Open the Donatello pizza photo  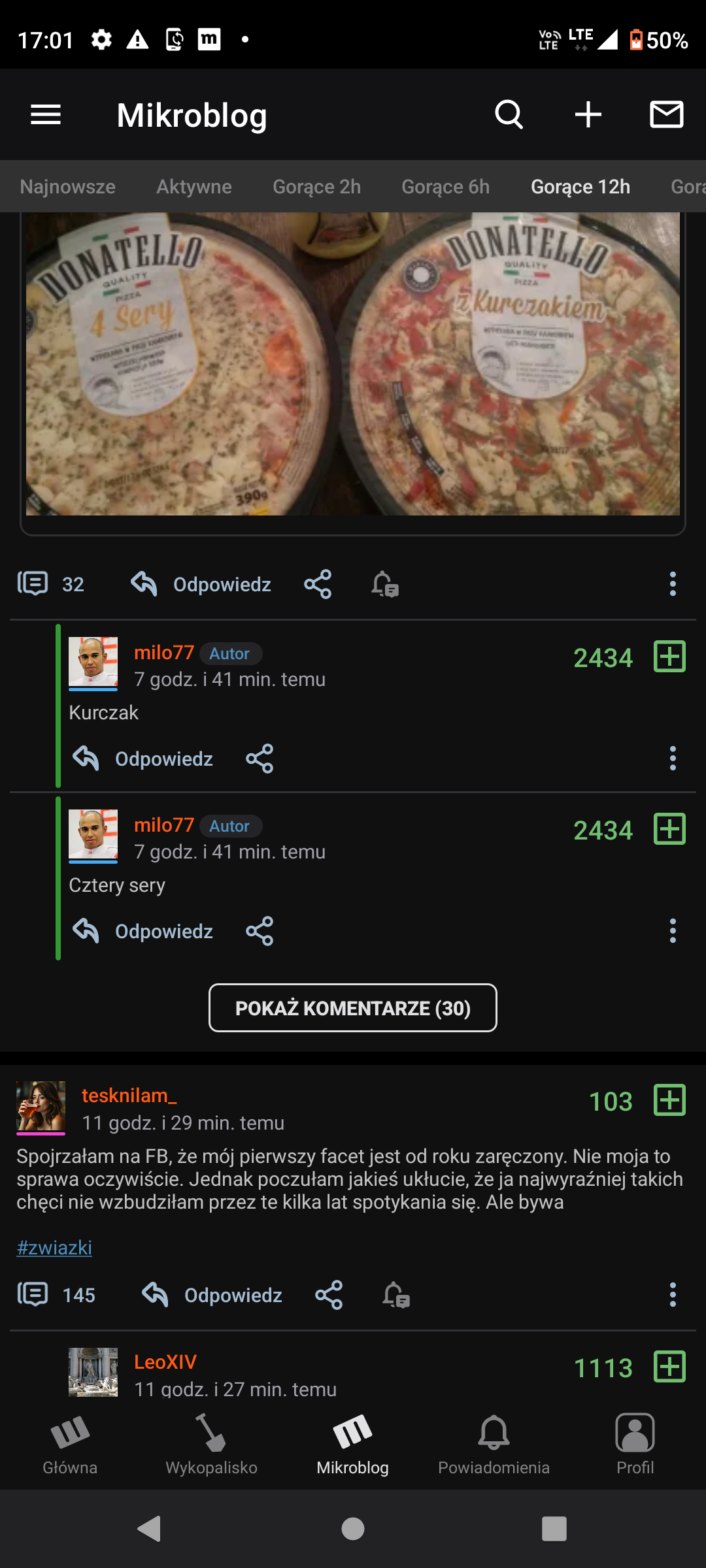coord(353,363)
